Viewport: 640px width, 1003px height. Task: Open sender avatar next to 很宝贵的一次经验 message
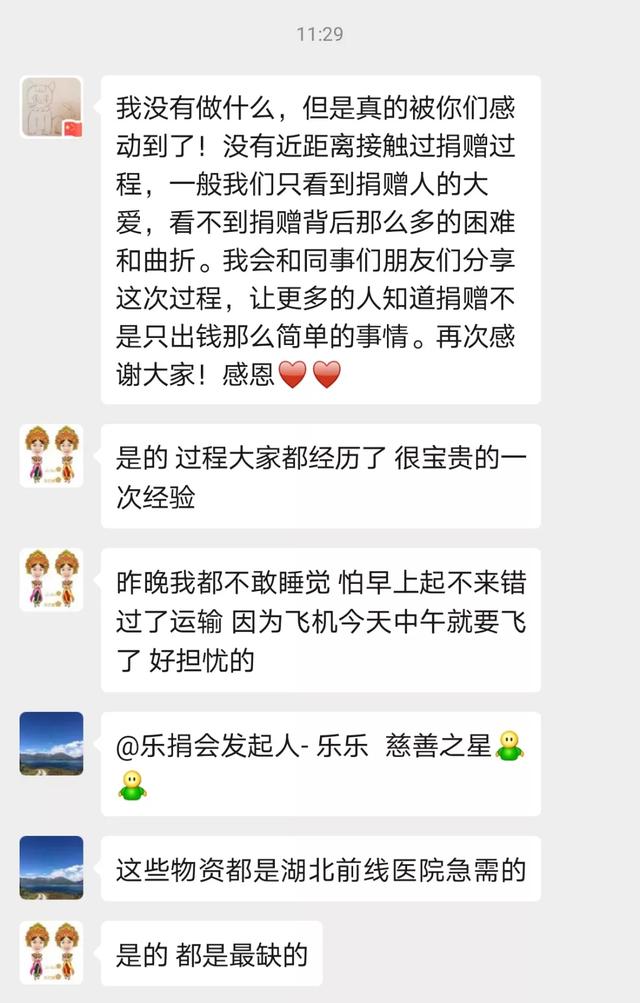[52, 456]
